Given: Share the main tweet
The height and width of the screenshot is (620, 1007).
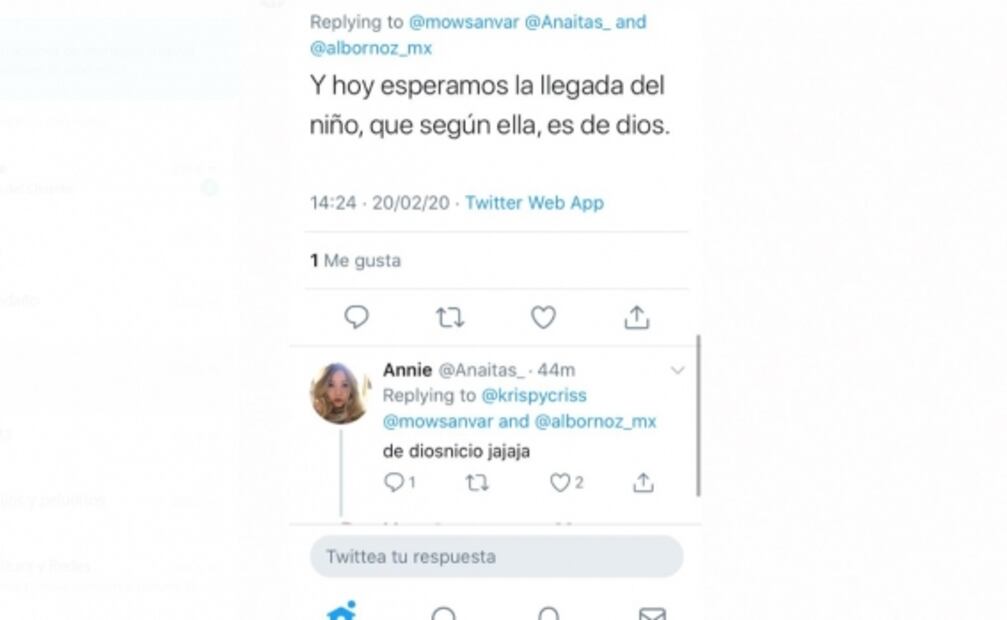Looking at the screenshot, I should [636, 318].
